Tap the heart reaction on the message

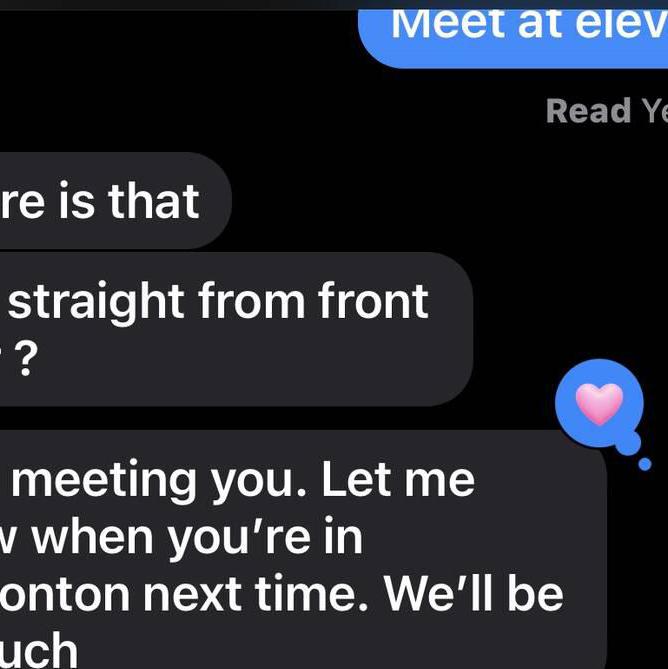click(601, 404)
